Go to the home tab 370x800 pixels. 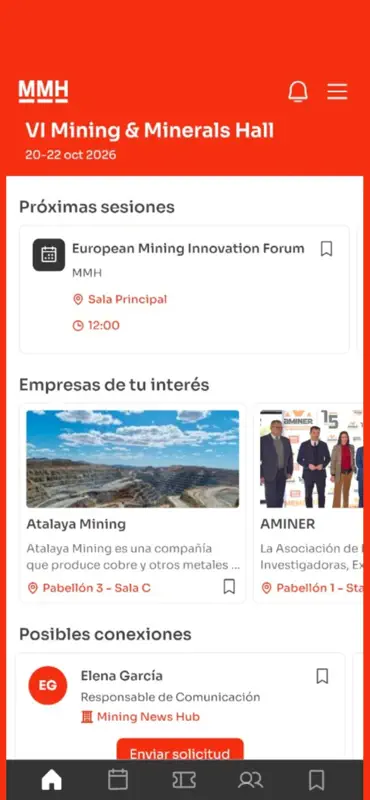(52, 780)
